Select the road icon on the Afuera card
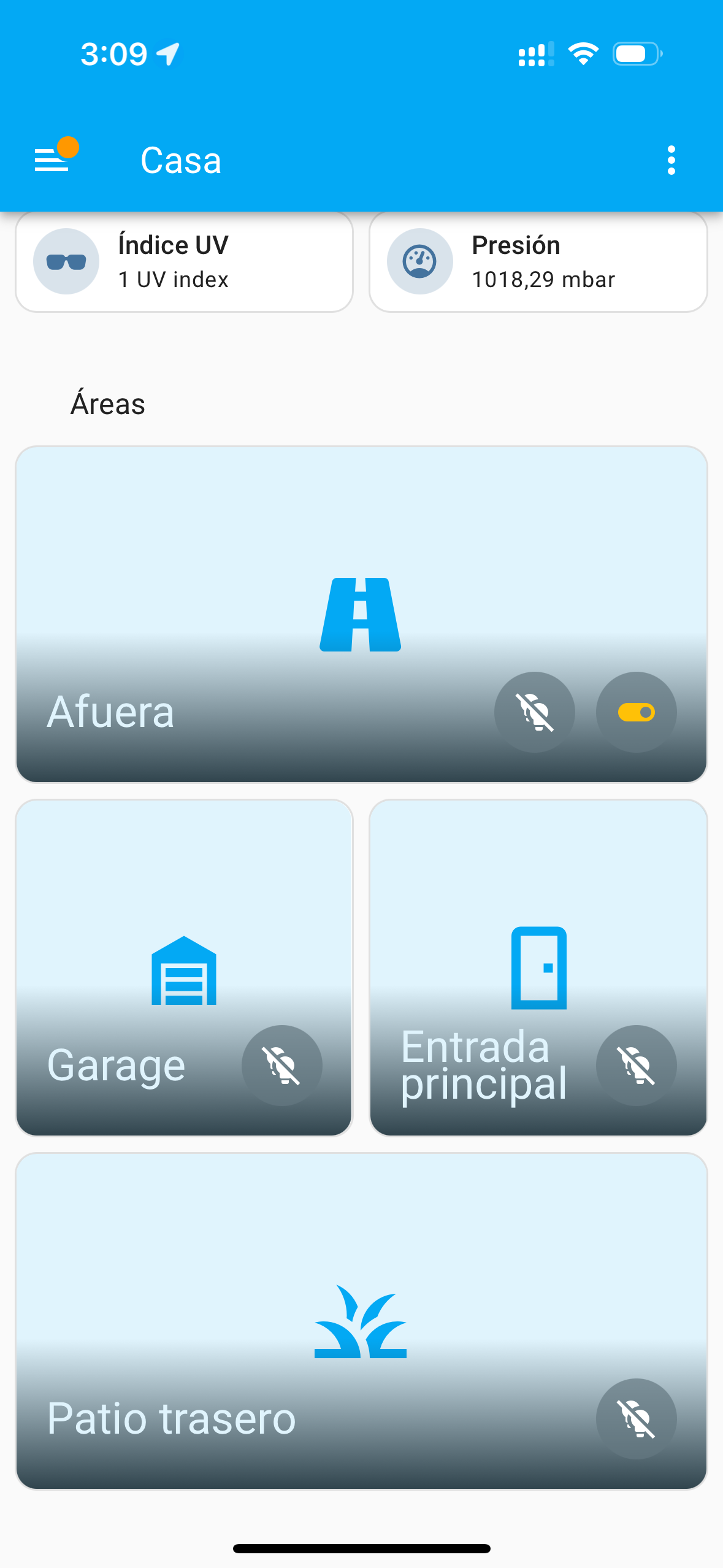Screen dimensions: 723x1568 [x=361, y=615]
